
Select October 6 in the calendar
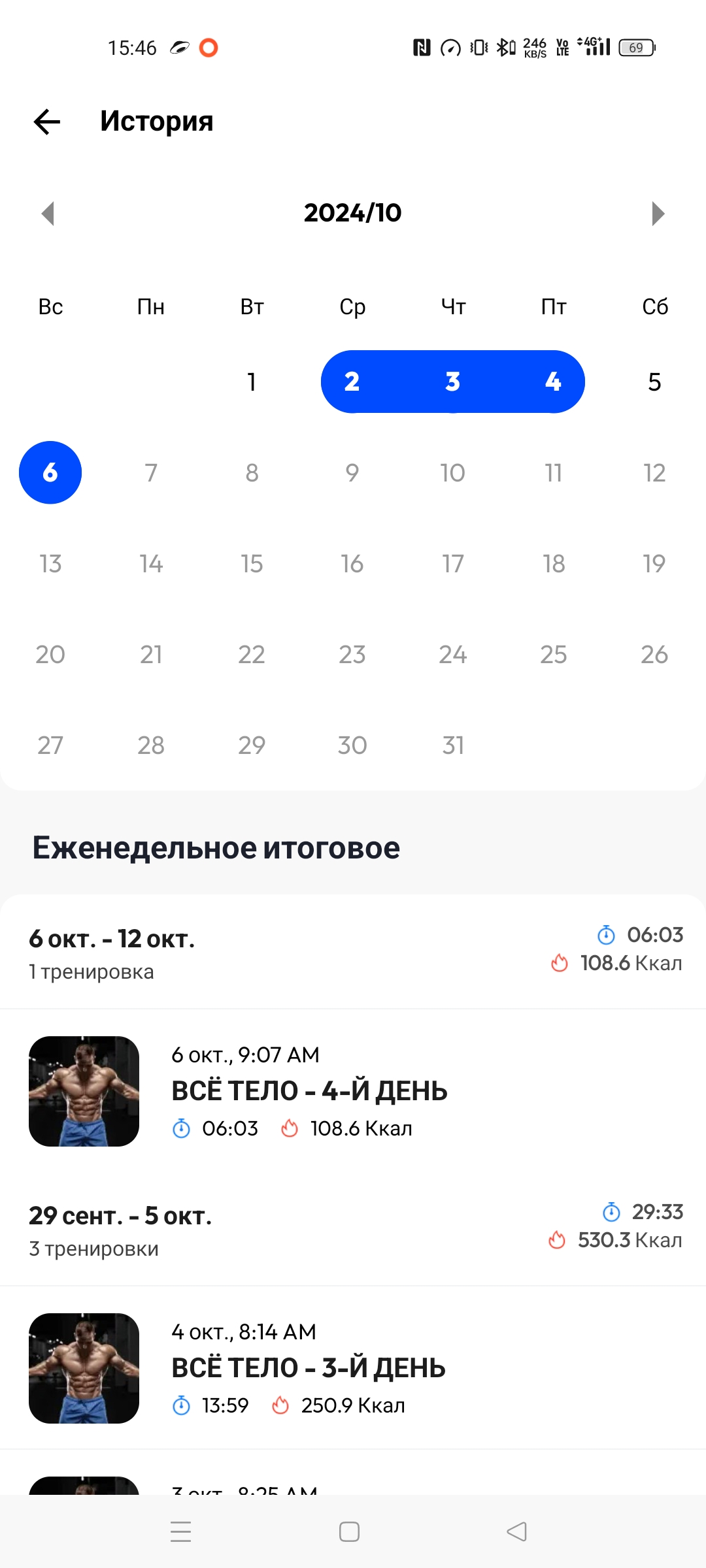click(50, 472)
